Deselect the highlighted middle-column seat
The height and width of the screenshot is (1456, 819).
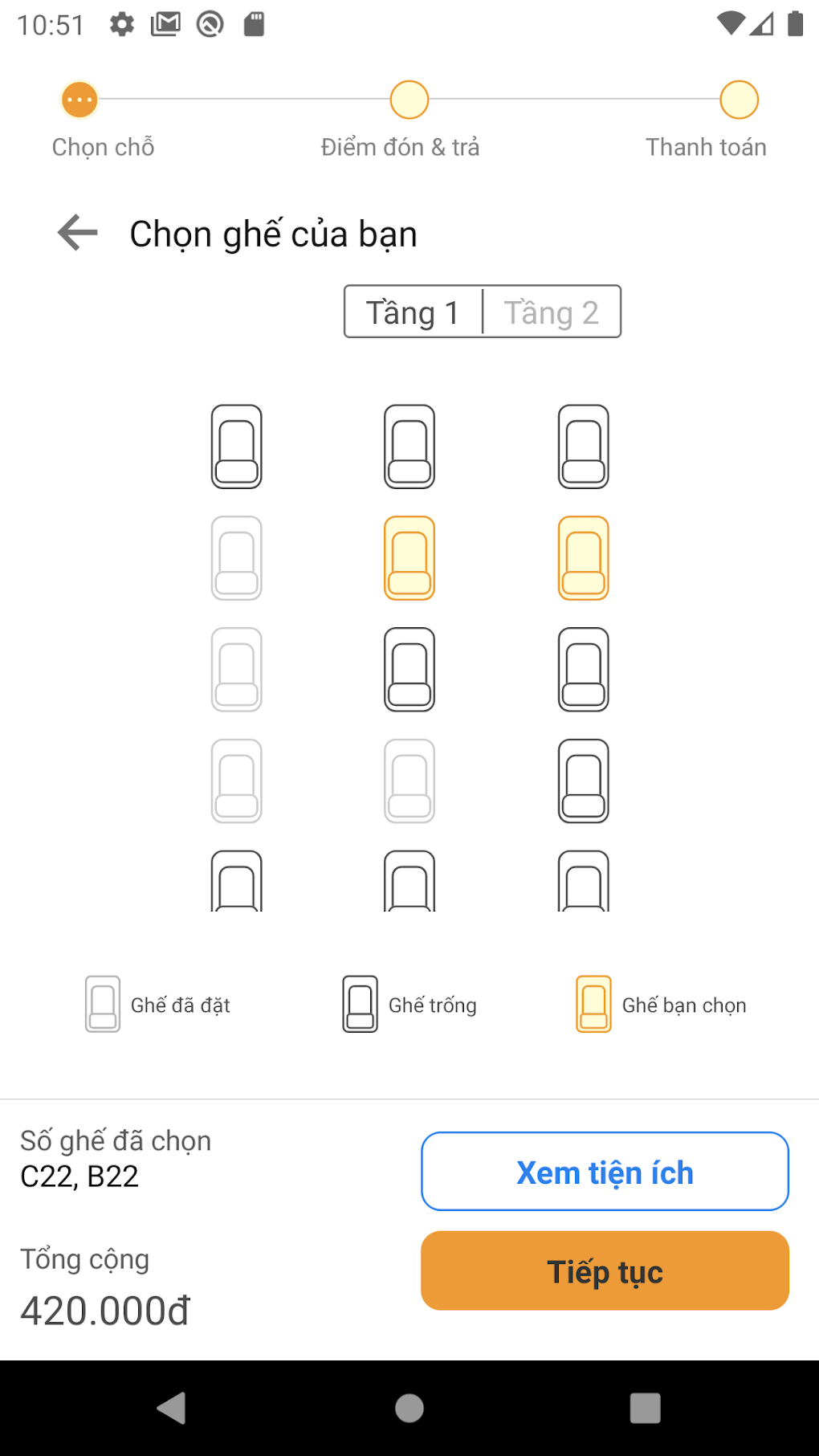coord(409,558)
